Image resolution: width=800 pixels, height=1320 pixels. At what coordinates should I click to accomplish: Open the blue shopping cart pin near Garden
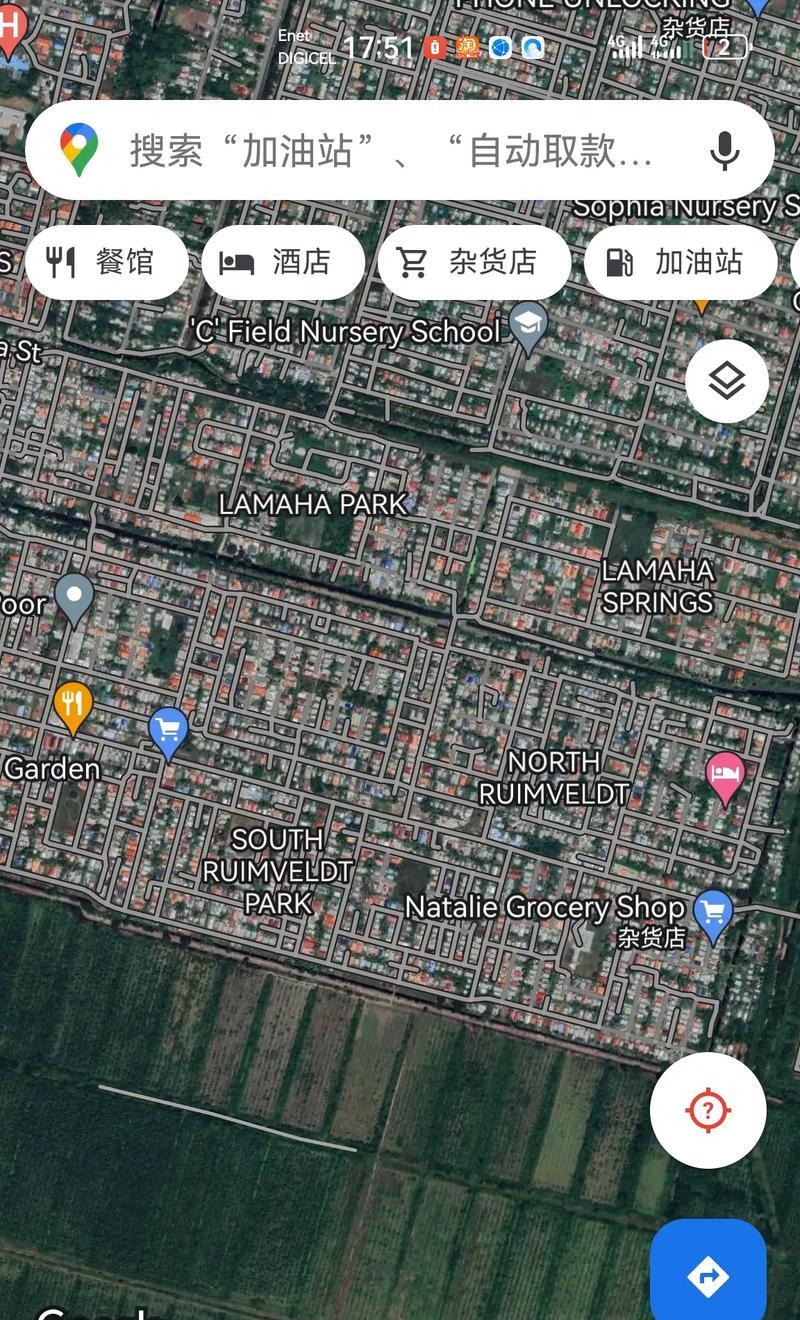point(168,729)
